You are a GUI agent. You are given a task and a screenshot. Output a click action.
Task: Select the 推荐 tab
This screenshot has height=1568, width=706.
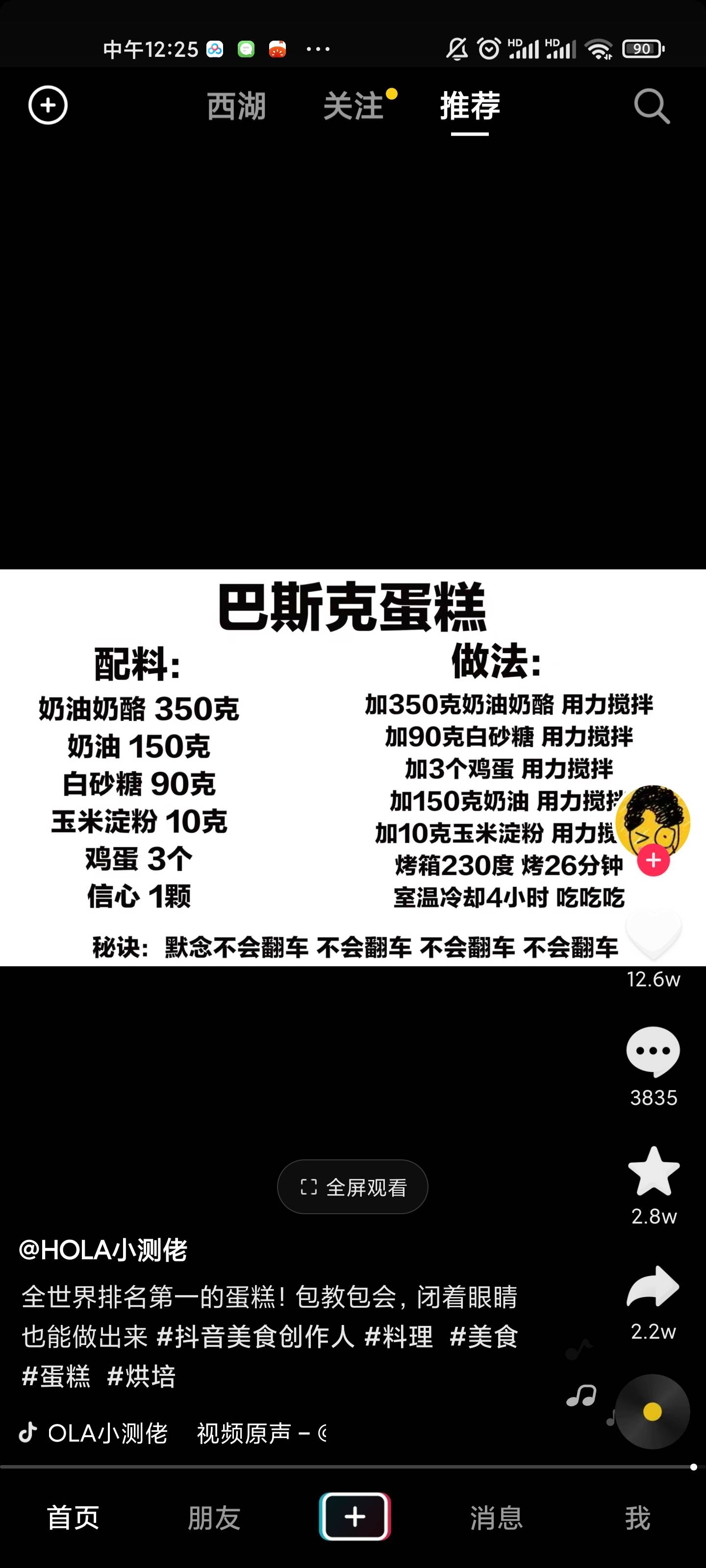coord(470,106)
